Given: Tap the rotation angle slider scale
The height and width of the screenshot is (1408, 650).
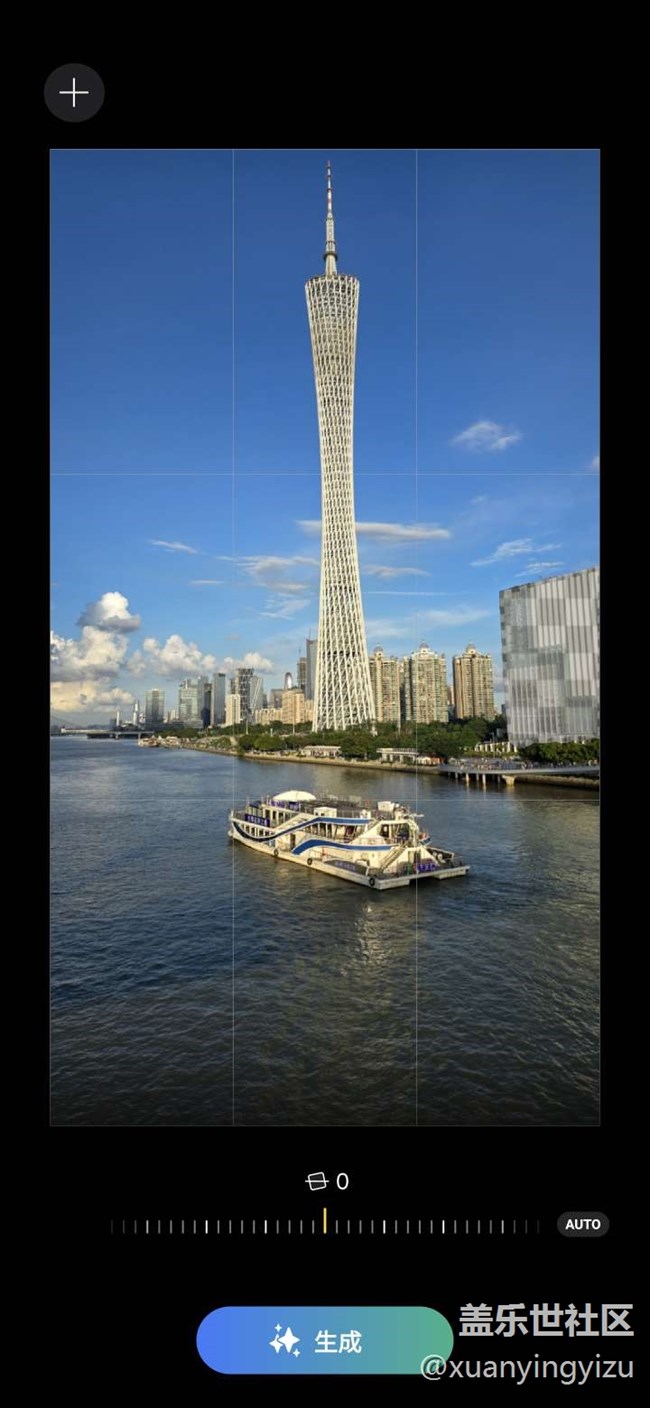Looking at the screenshot, I should (325, 1226).
